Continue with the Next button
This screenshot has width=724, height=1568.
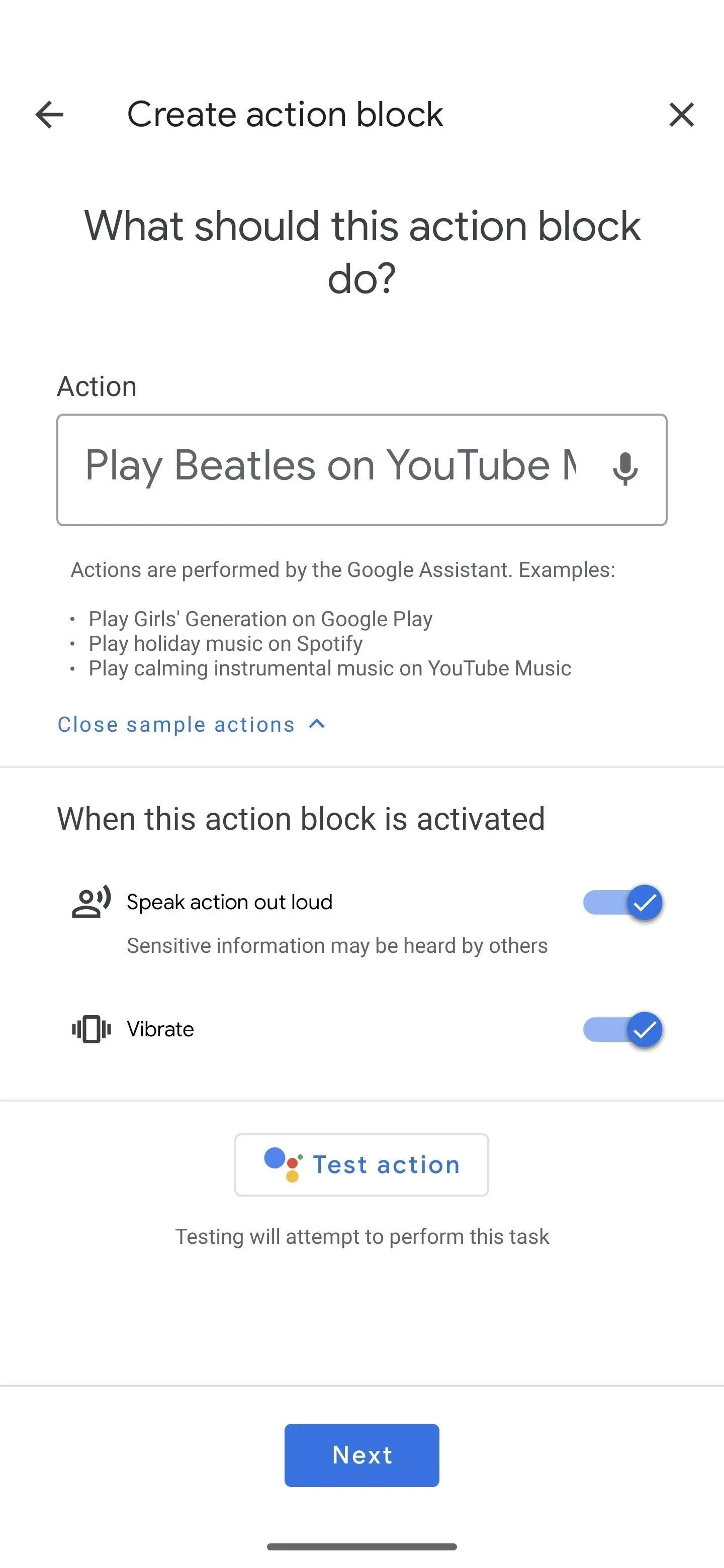(x=361, y=1455)
